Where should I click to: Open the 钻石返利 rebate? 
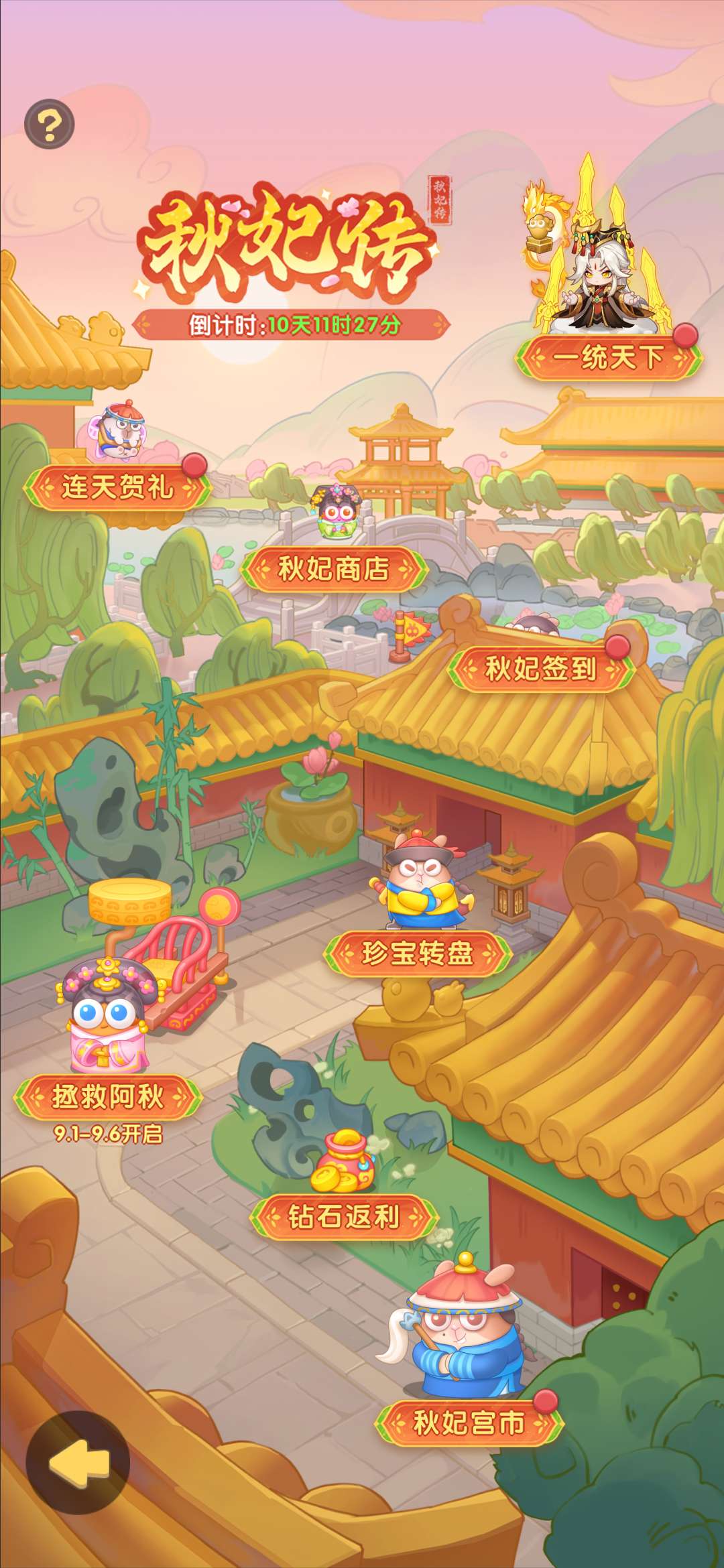[x=345, y=1216]
